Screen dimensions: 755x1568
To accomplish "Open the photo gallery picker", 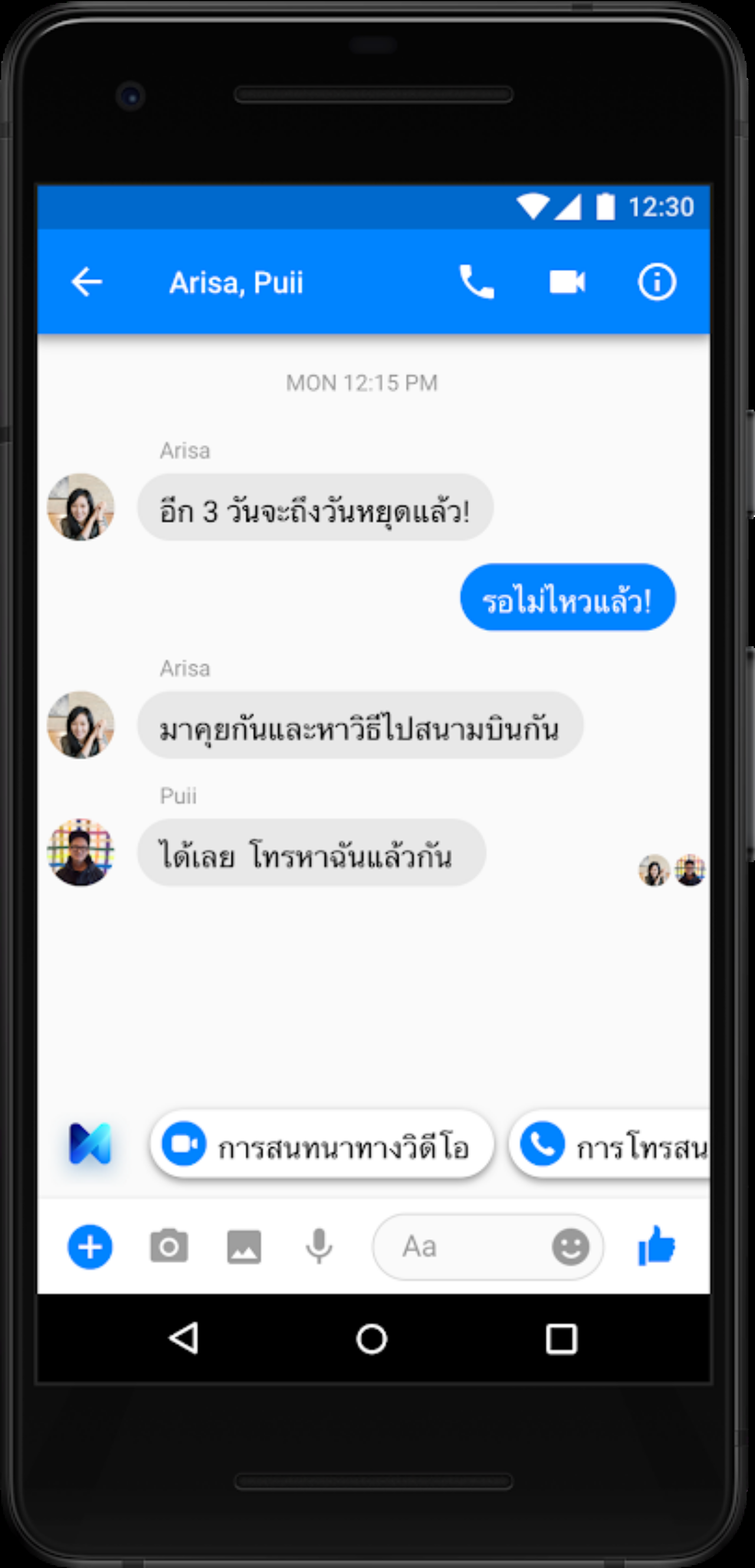I will click(244, 1246).
